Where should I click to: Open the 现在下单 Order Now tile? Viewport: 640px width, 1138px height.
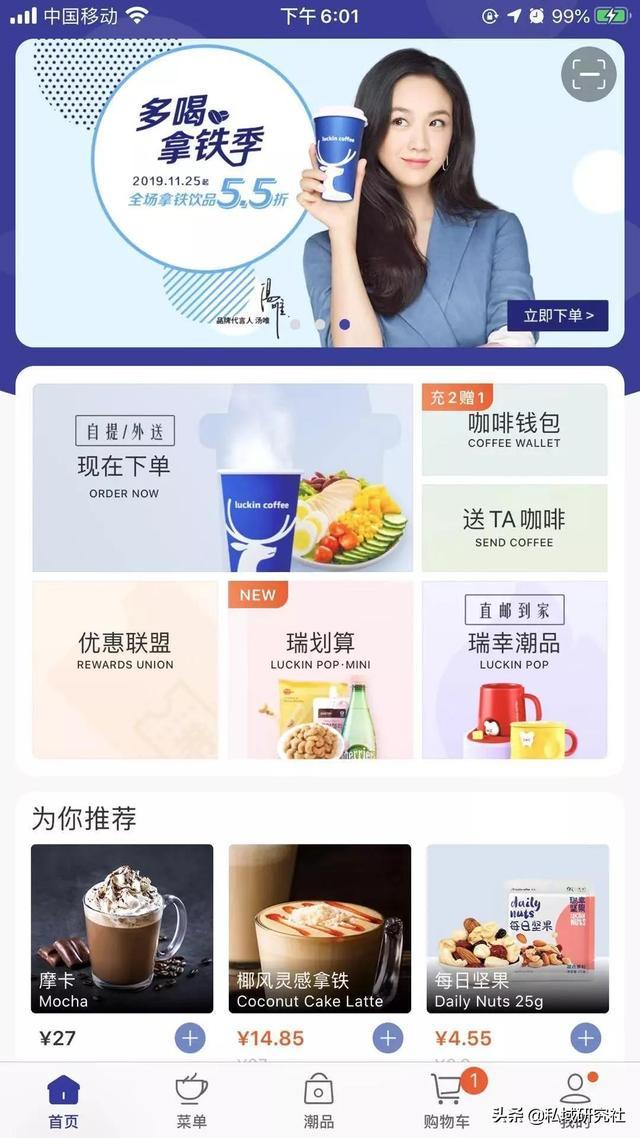(x=222, y=478)
